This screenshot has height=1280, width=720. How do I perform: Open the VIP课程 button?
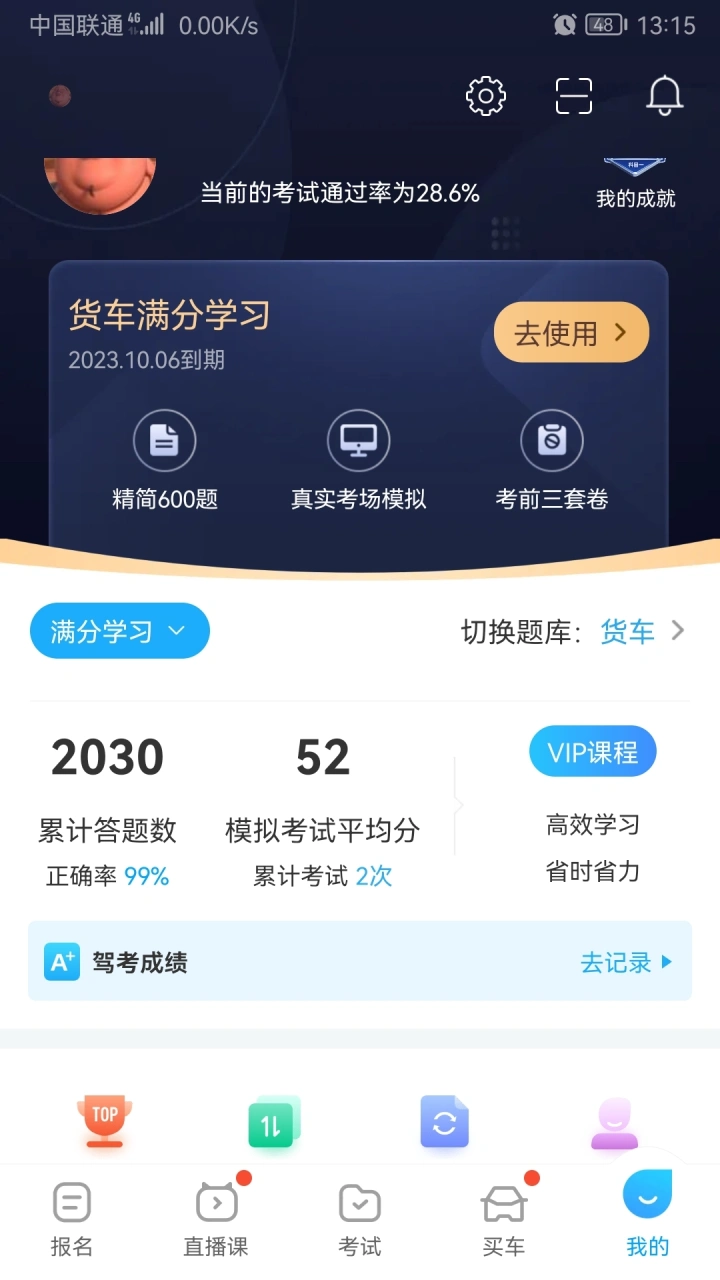pos(593,752)
